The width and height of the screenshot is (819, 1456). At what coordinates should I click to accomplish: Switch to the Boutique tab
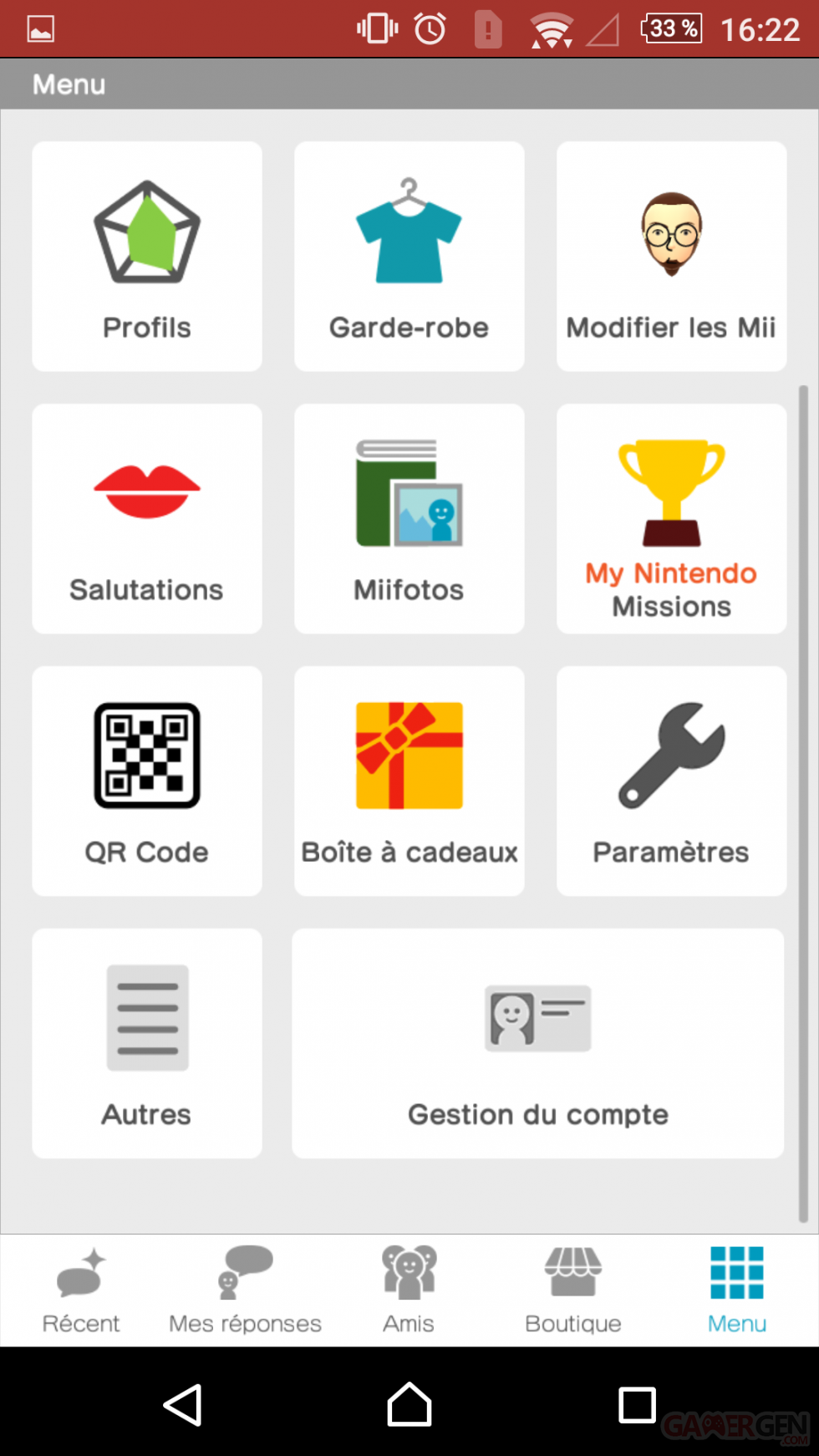tap(572, 1291)
